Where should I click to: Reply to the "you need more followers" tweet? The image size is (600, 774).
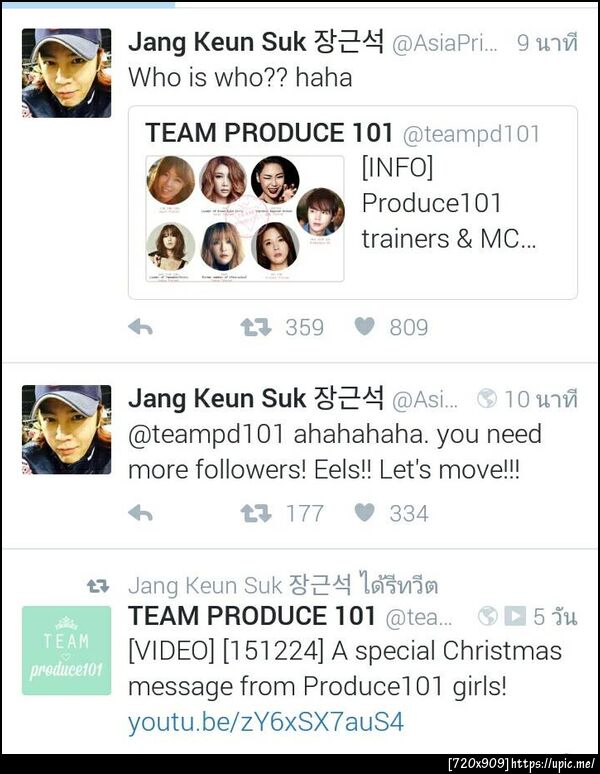point(141,513)
